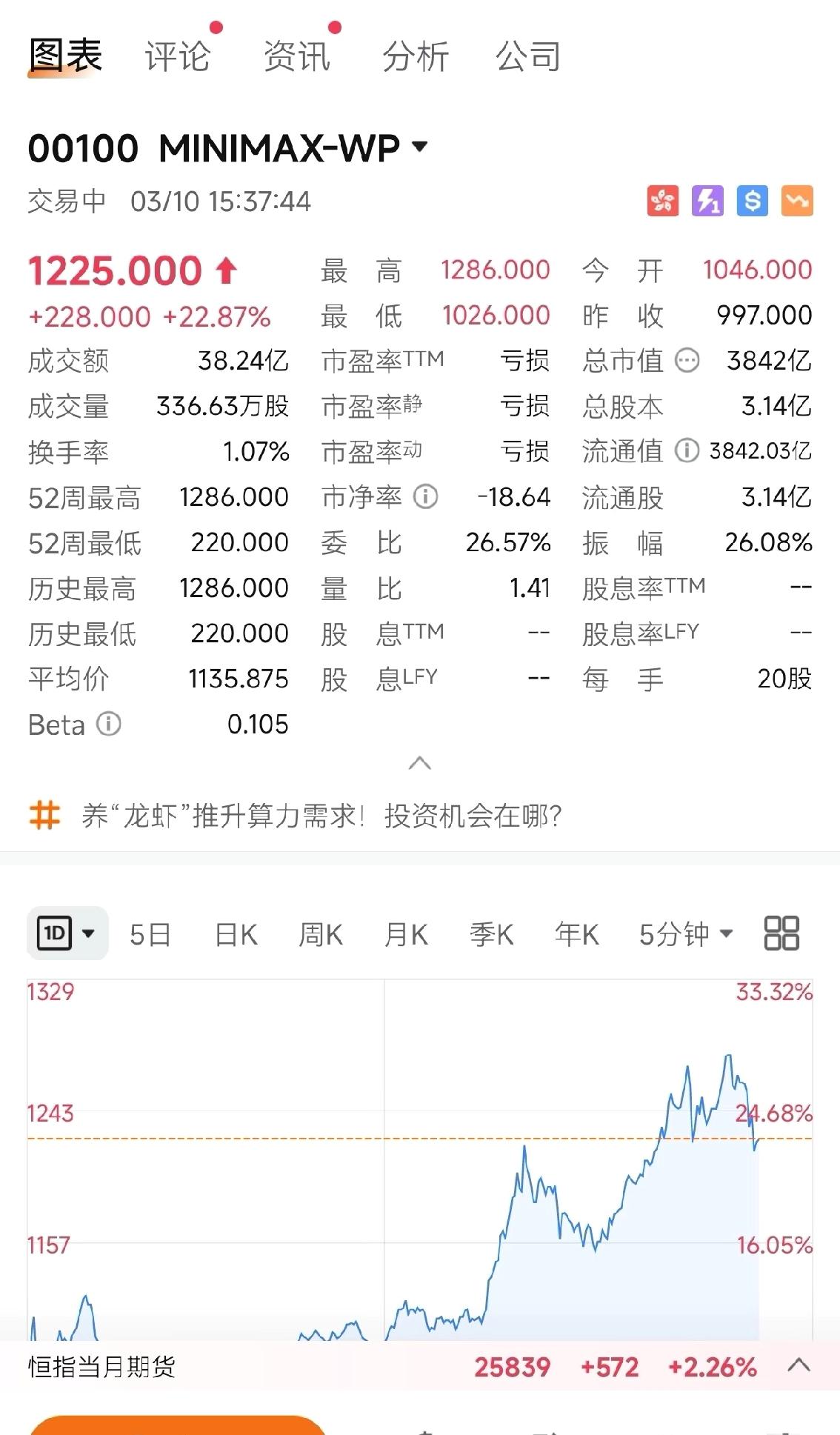Open the 资讯 tab
Image resolution: width=840 pixels, height=1435 pixels.
tap(295, 56)
